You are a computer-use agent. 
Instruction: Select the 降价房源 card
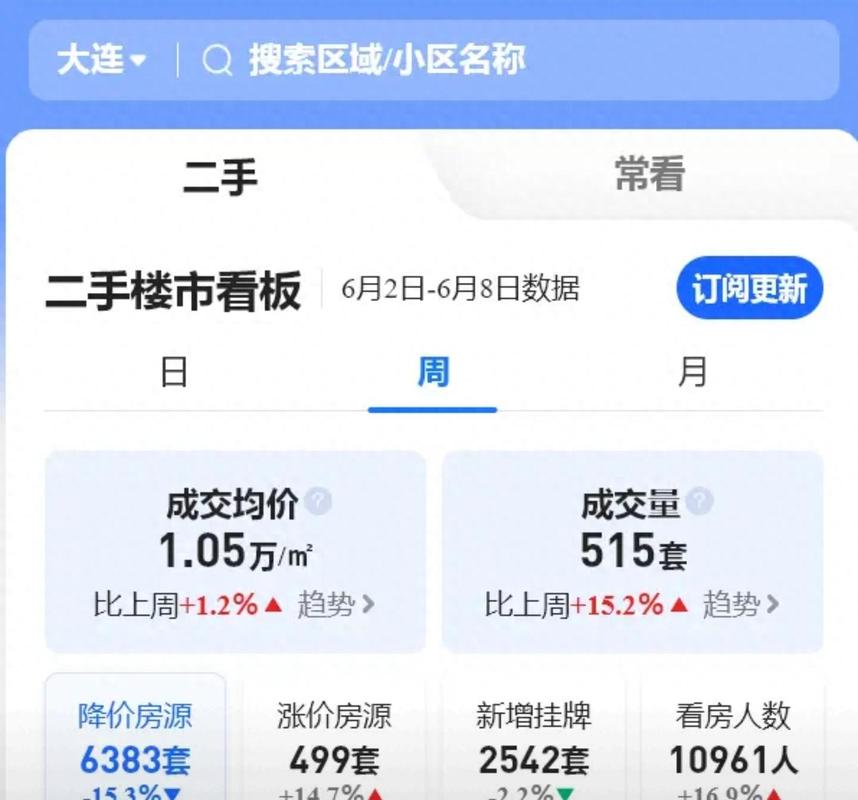[135, 740]
